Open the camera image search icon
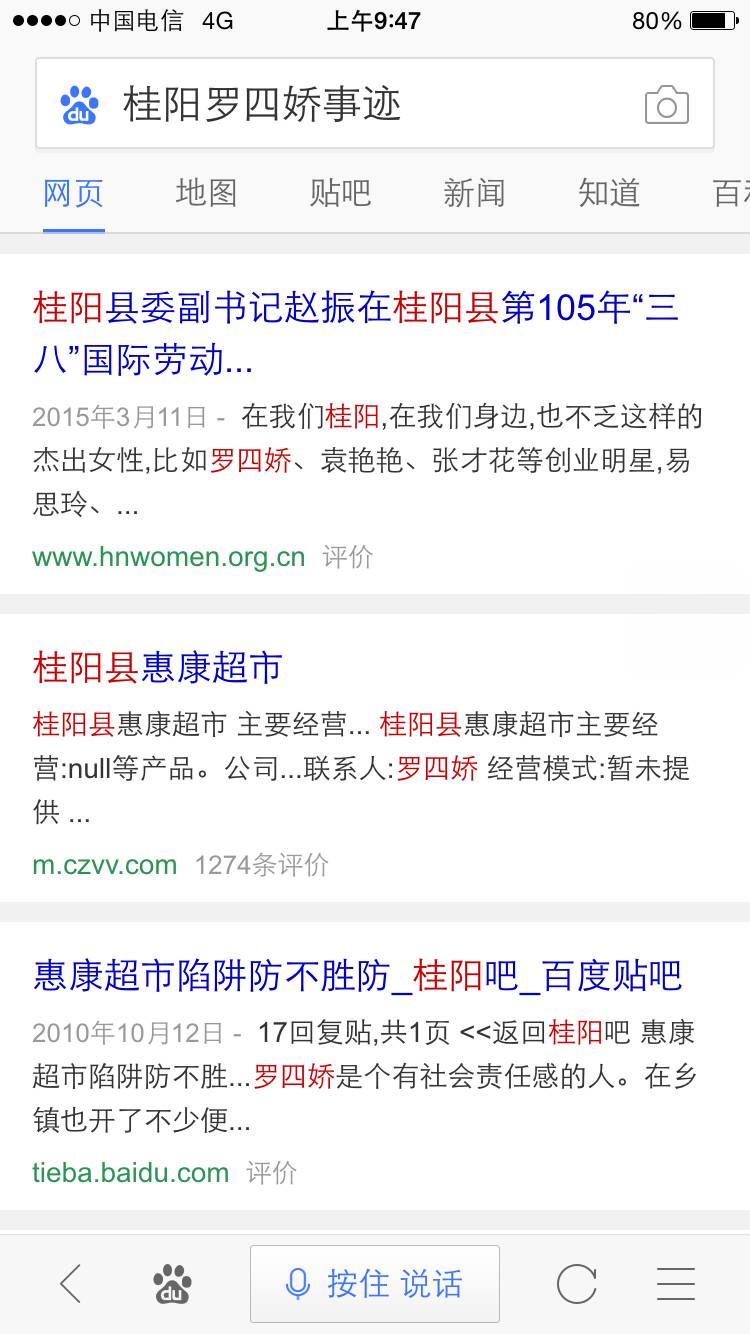This screenshot has height=1334, width=750. point(666,105)
